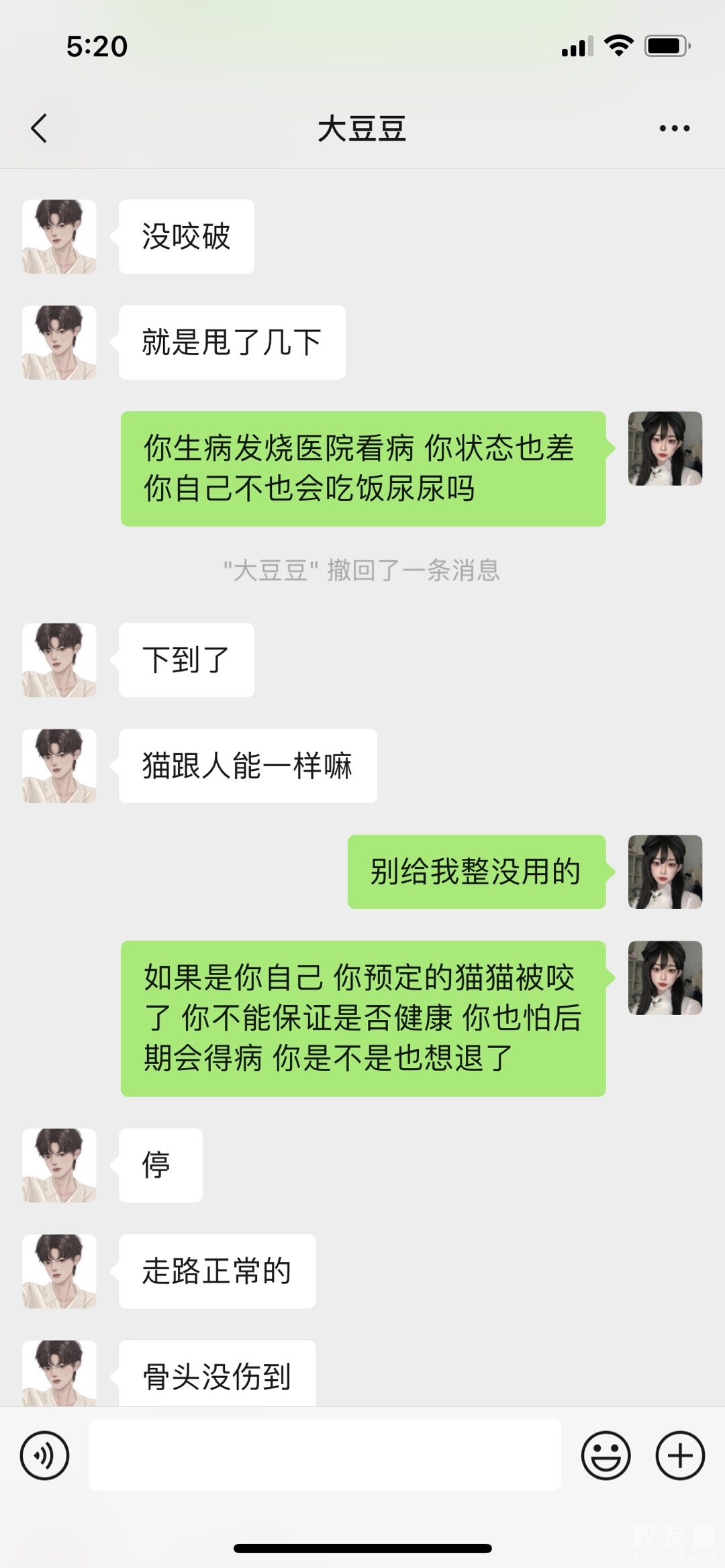The height and width of the screenshot is (1568, 725).
Task: Open the emoji sticker panel
Action: [x=606, y=1455]
